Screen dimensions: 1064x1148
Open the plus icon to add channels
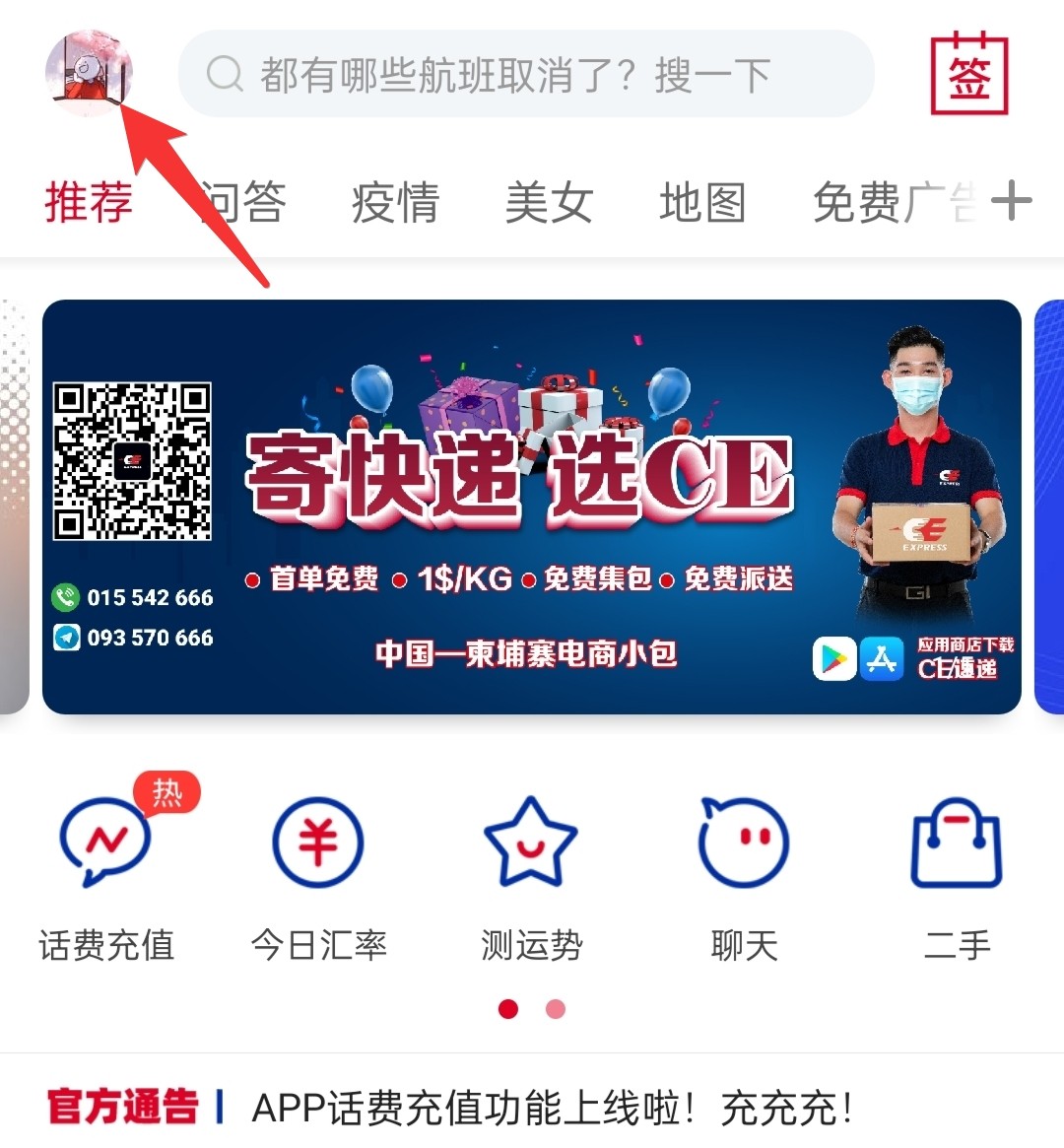1012,201
